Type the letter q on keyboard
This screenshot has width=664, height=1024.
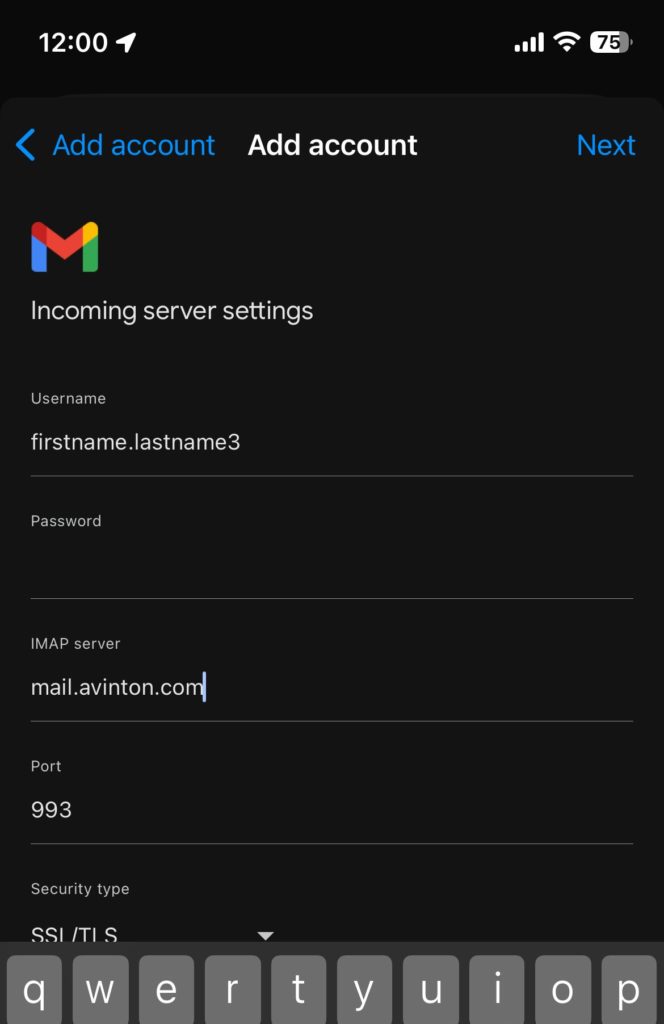[35, 989]
